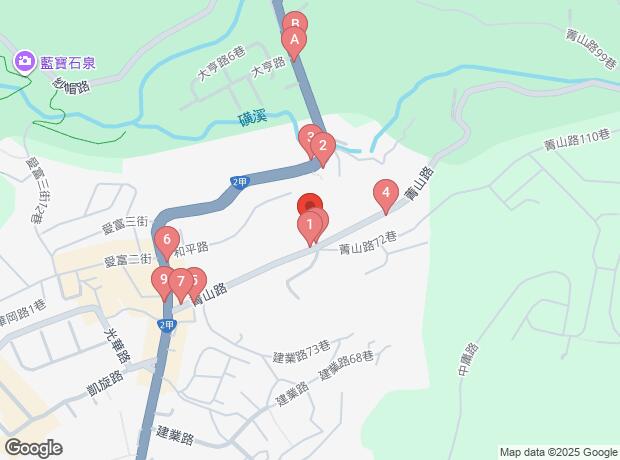Tap map pin number 2

pyautogui.click(x=321, y=146)
